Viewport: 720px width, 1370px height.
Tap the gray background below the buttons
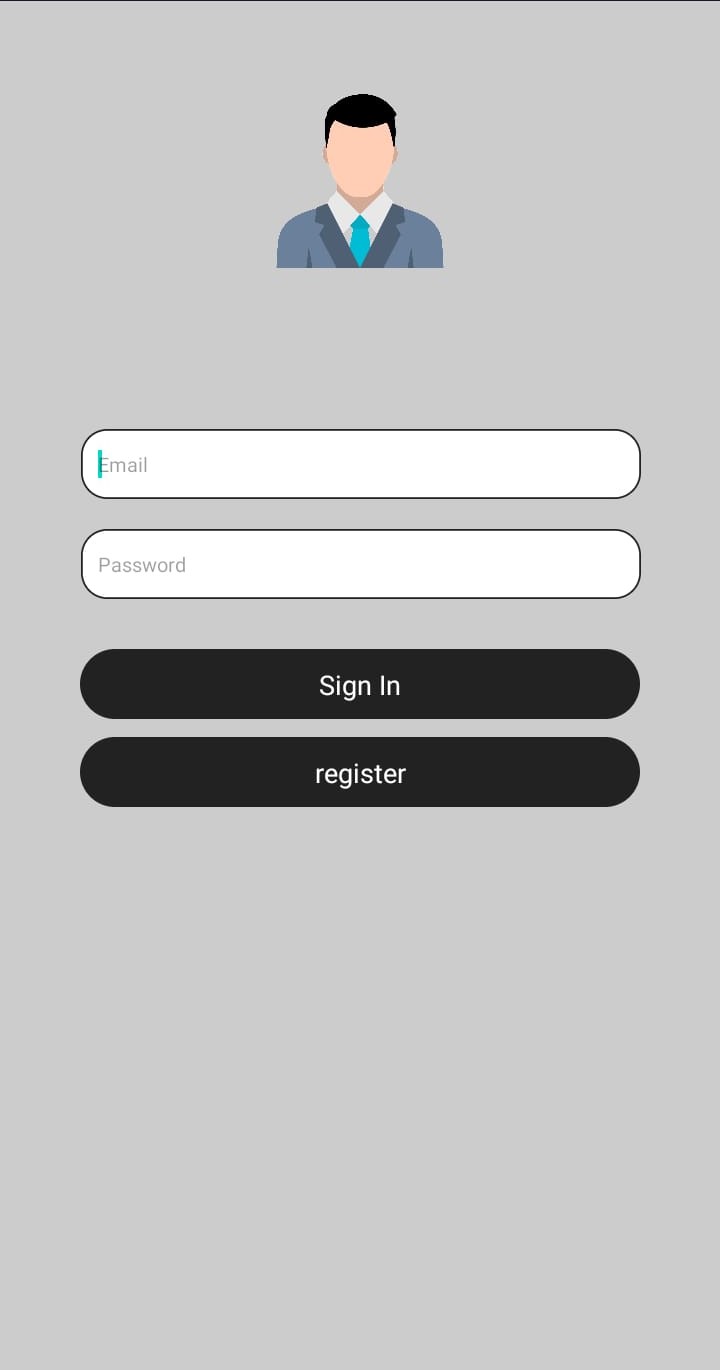tap(360, 1000)
